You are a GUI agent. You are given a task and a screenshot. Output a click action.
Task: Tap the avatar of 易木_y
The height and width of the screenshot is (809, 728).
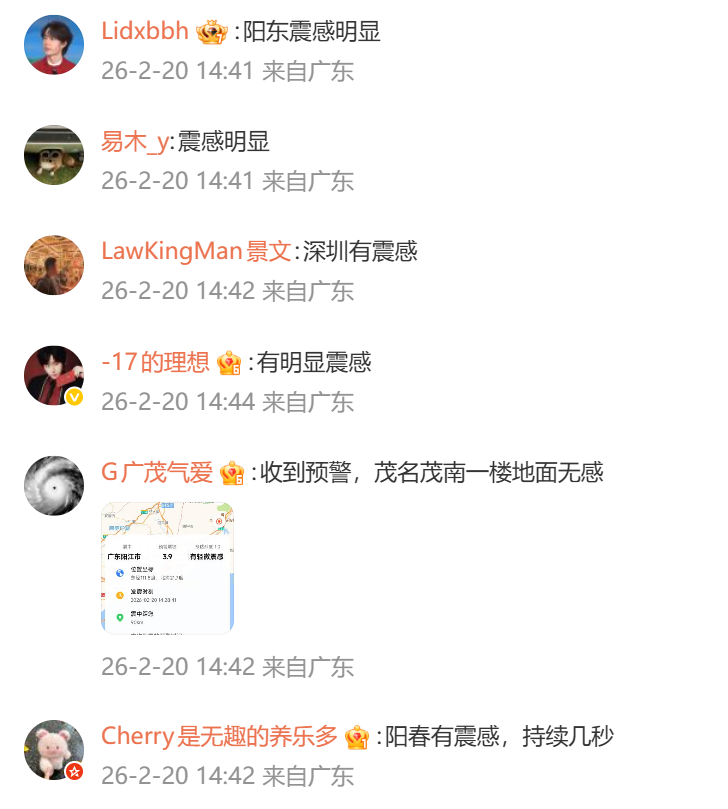[53, 155]
